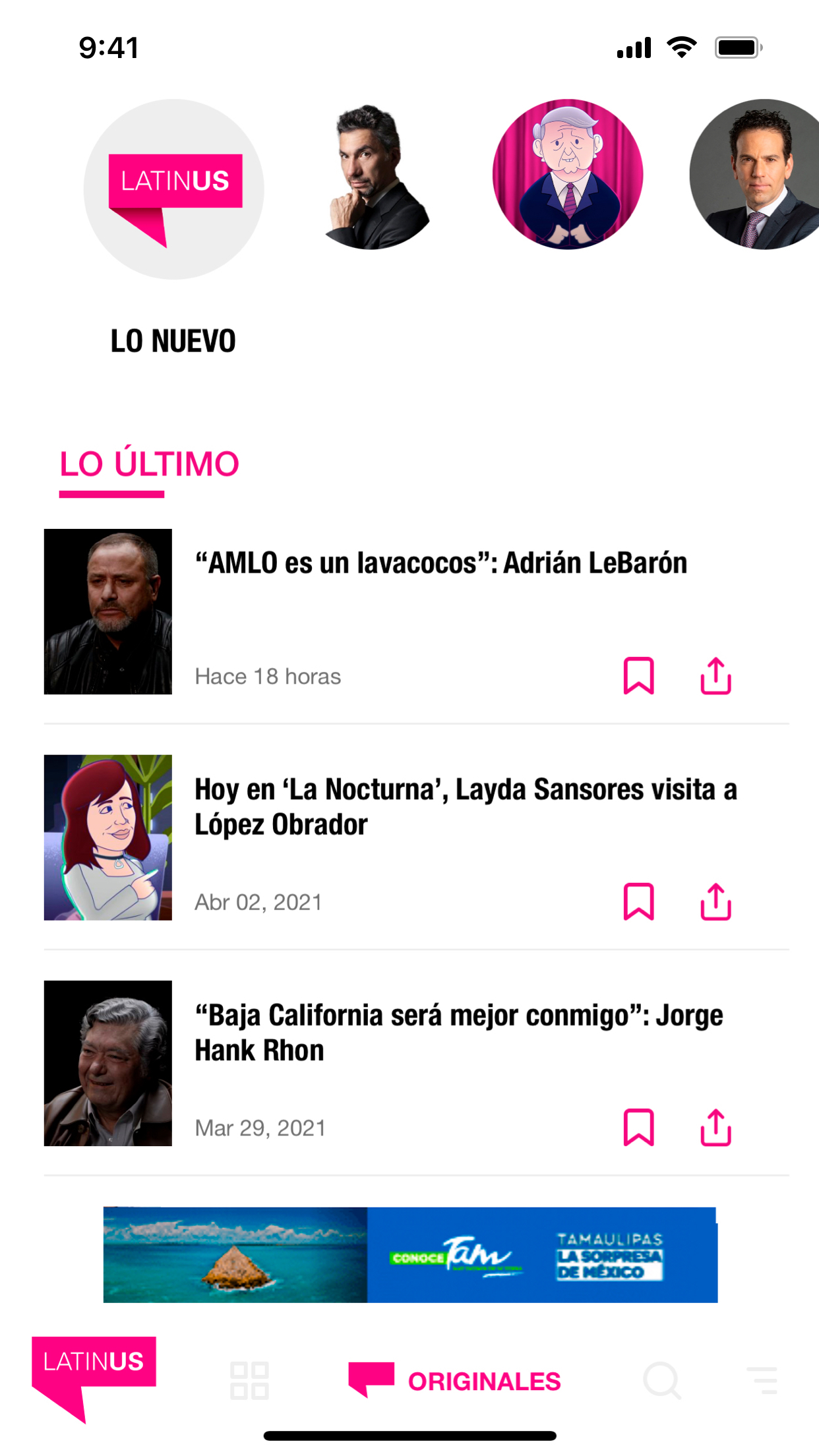The height and width of the screenshot is (1456, 819).
Task: Open the Jorge Hank Rhon article
Action: 459,1033
